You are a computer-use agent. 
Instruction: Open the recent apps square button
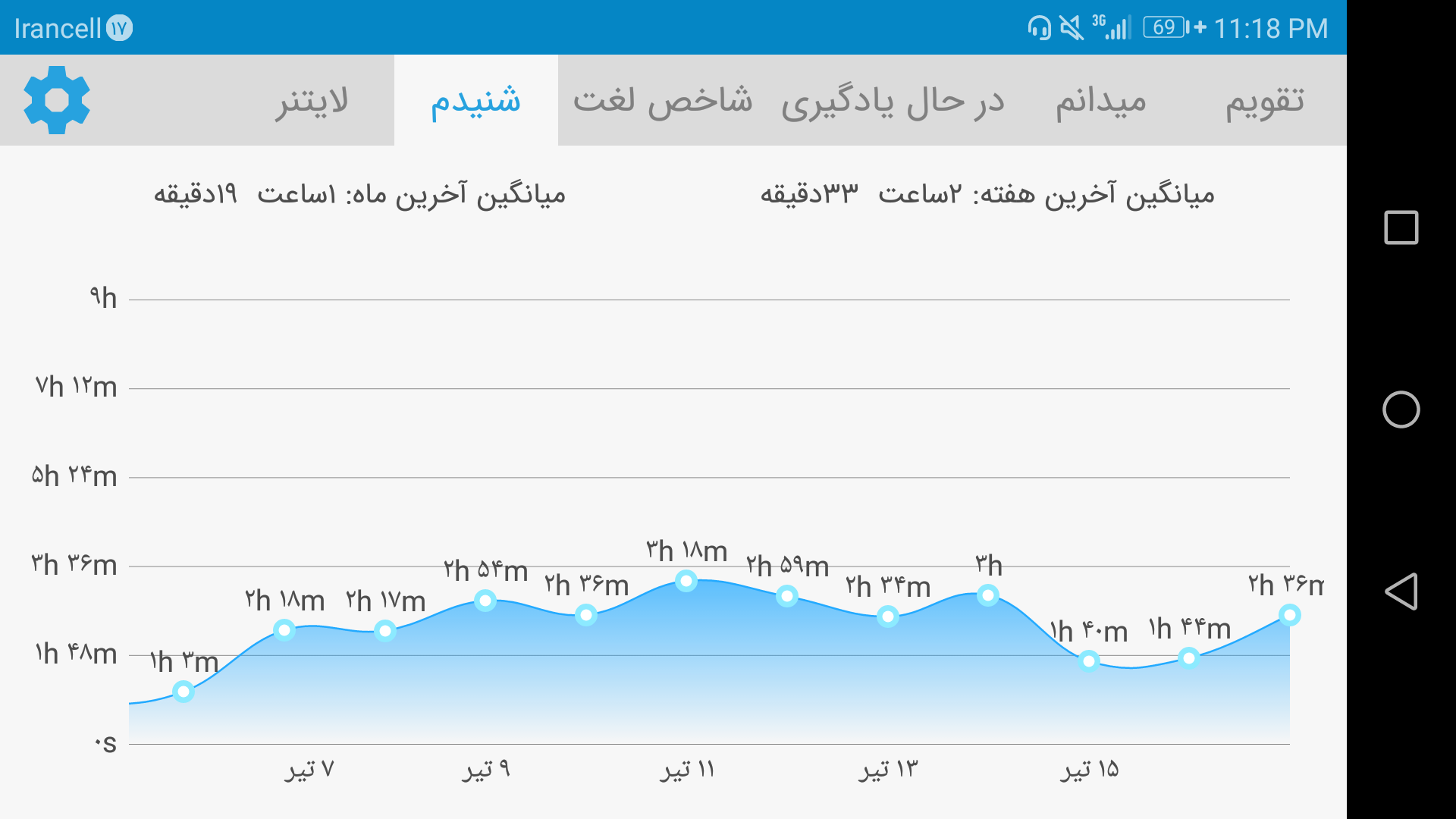coord(1401,227)
